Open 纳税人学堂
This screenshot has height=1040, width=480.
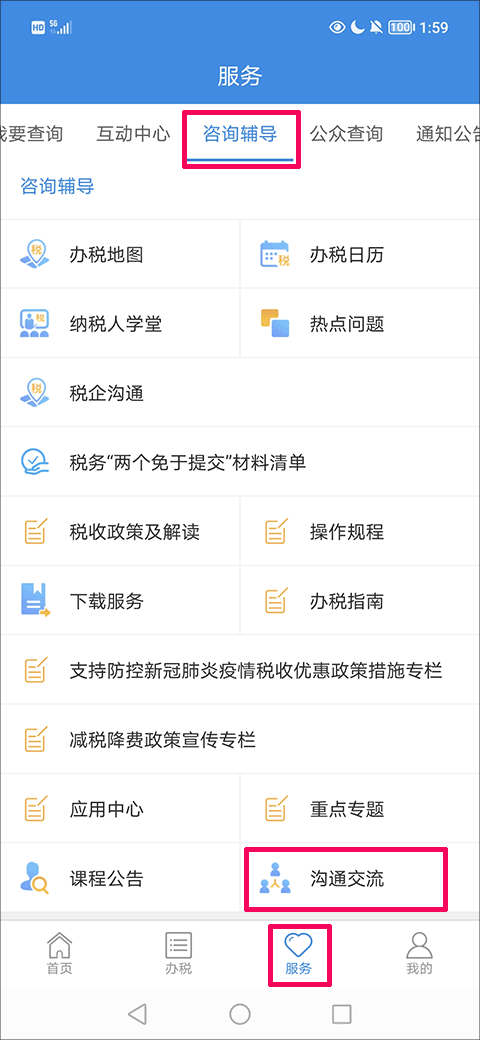120,324
